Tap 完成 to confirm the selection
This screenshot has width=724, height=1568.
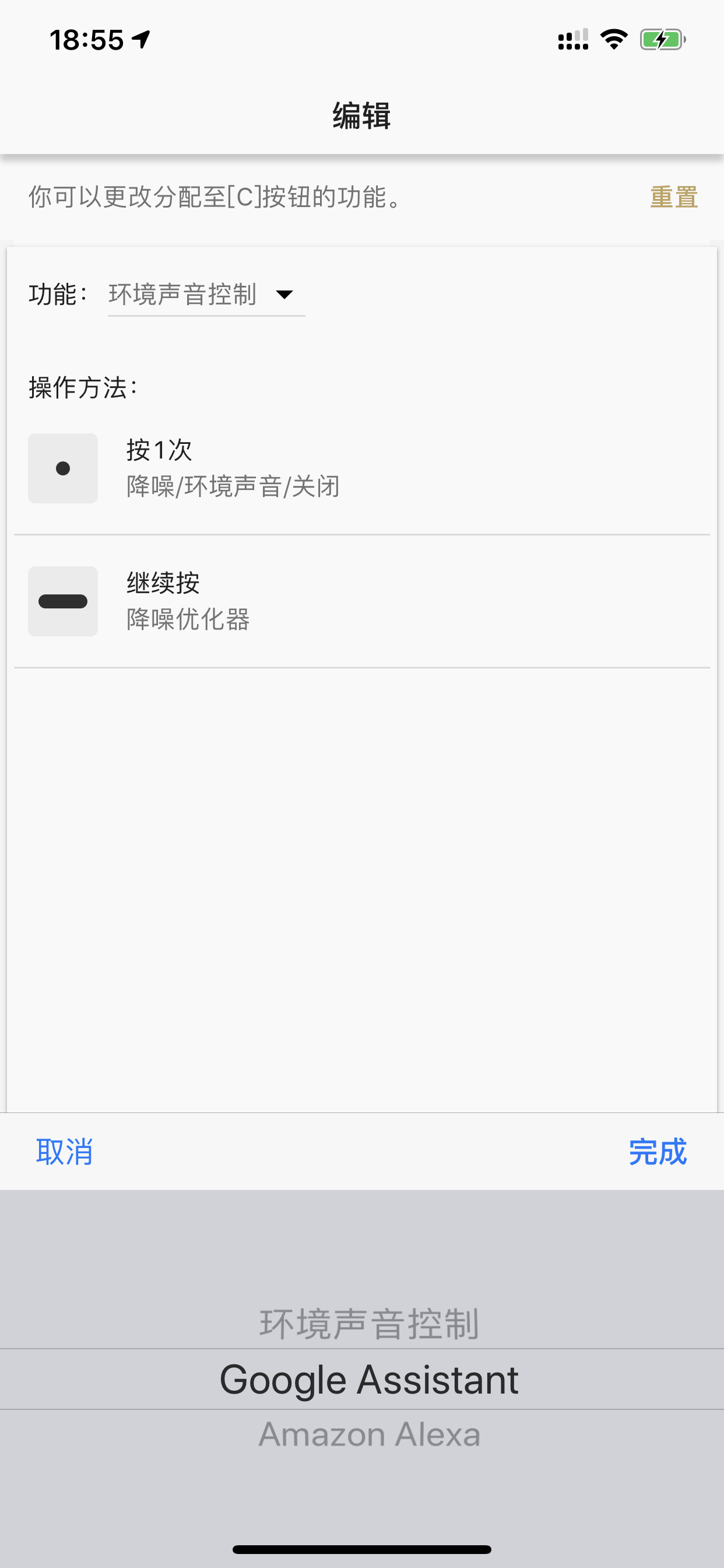click(658, 1151)
